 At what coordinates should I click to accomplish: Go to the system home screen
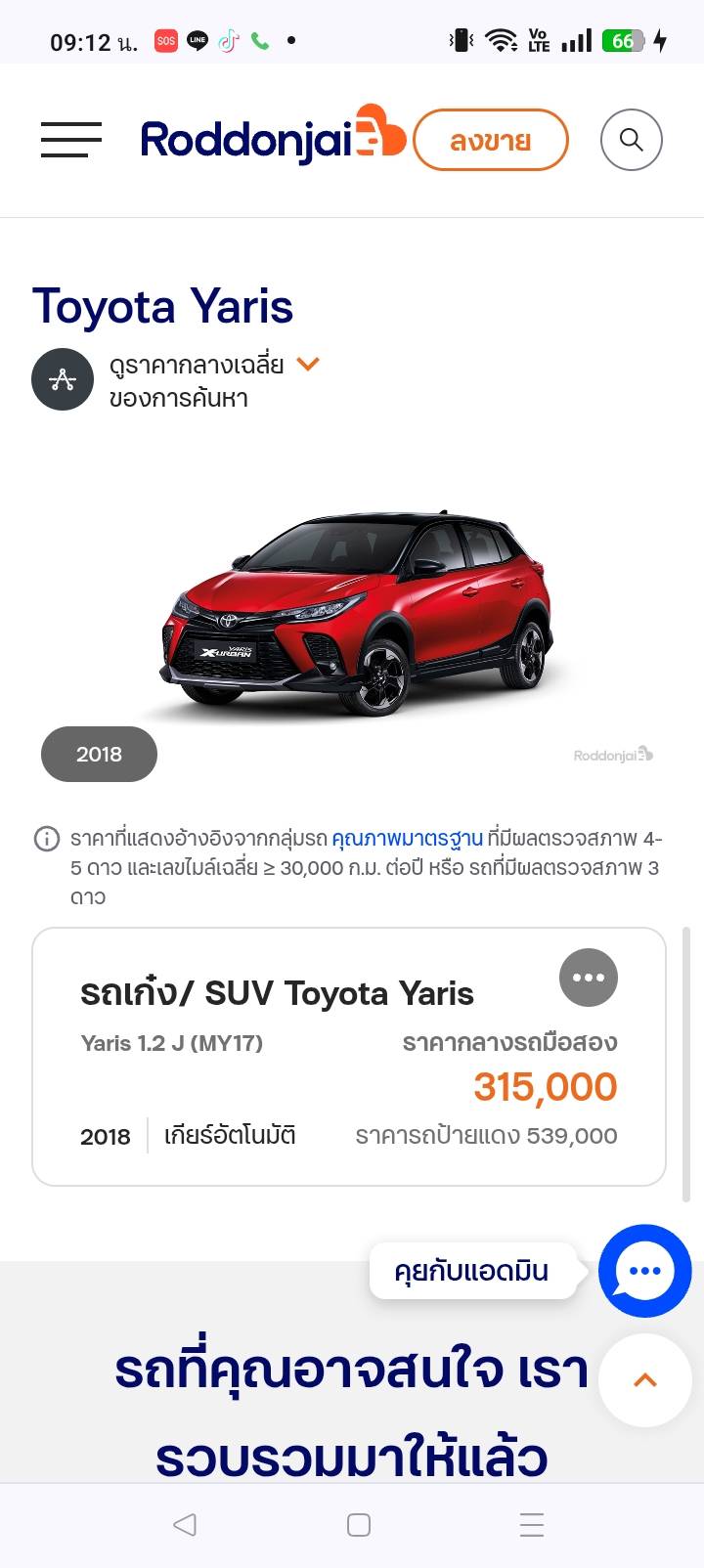coord(358,1524)
